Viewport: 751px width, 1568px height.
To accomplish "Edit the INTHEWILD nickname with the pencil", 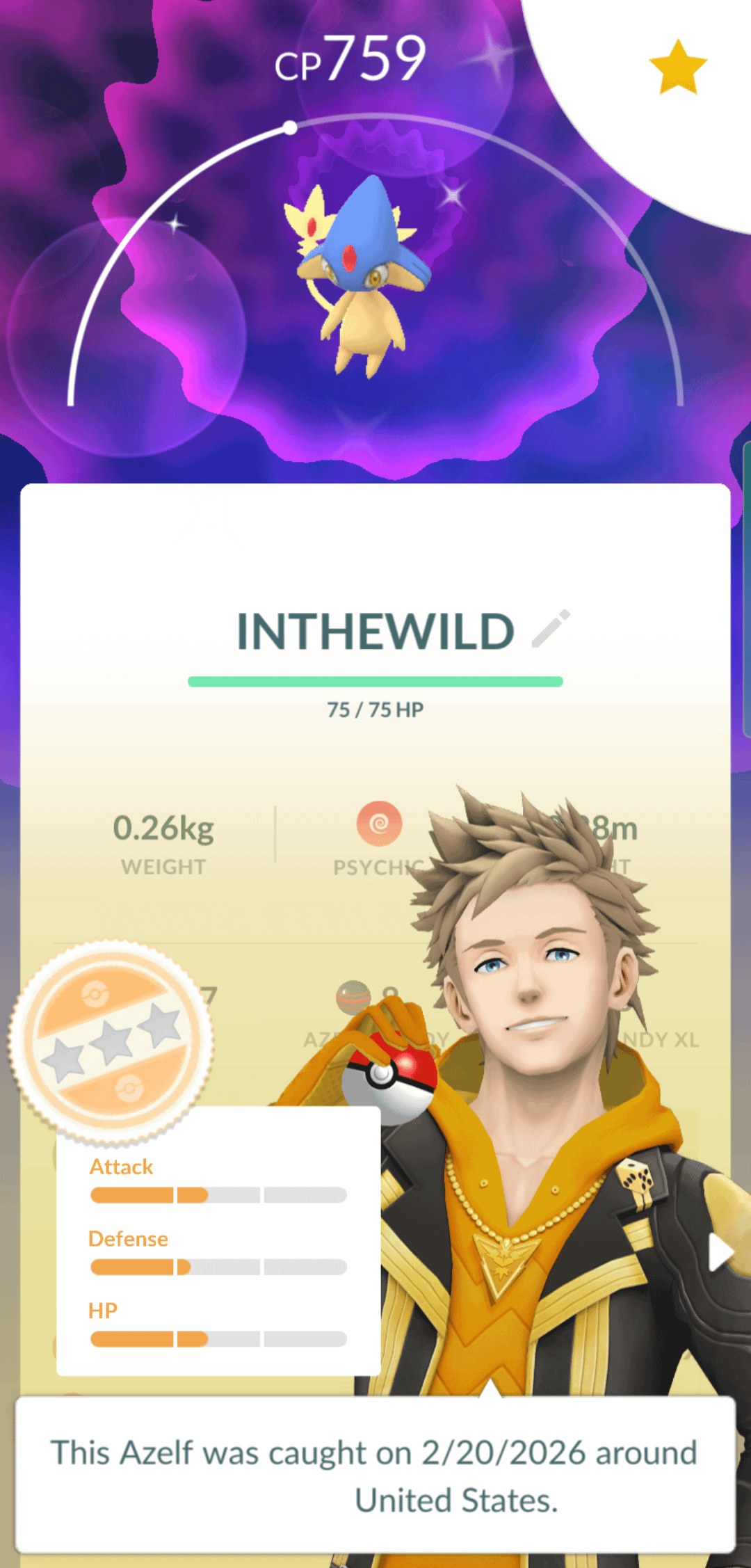I will (551, 629).
